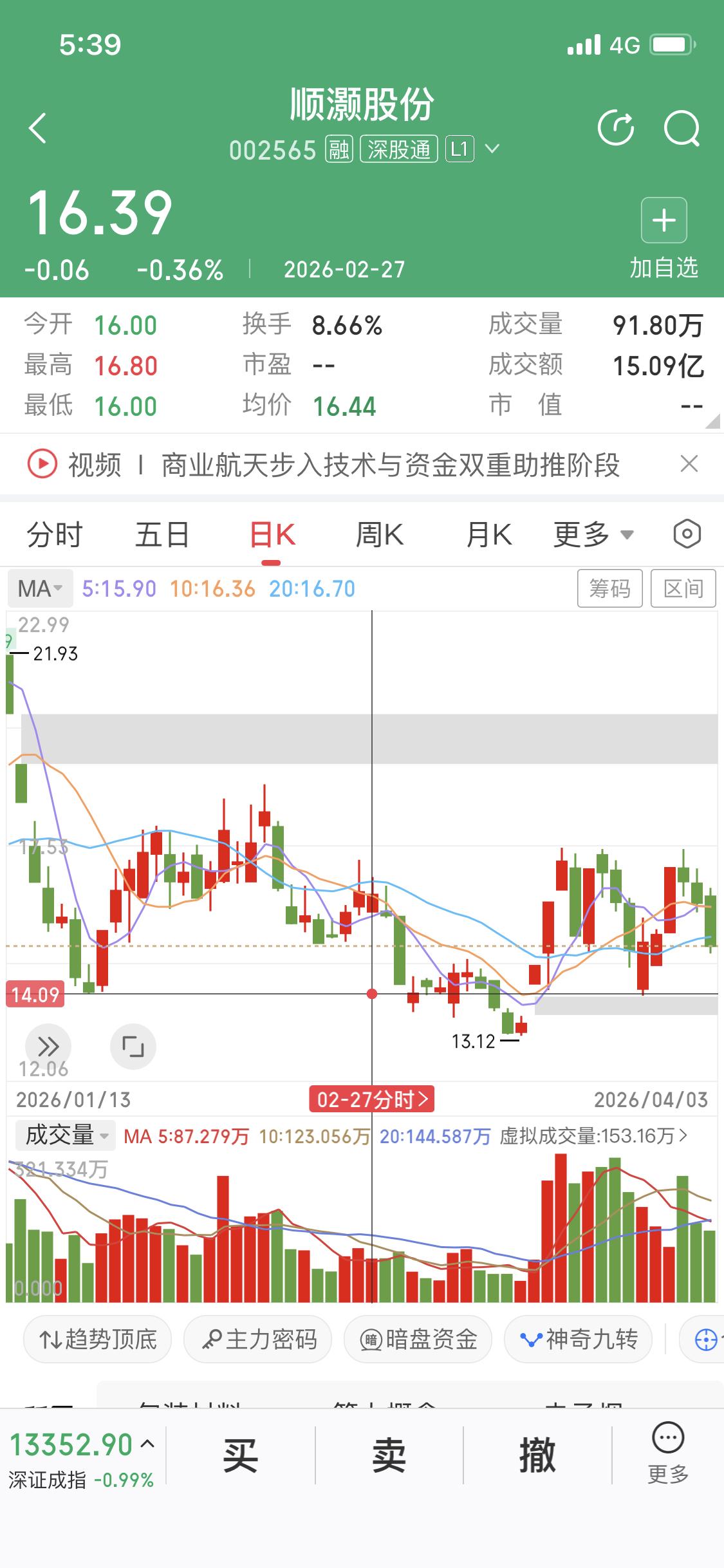Open the MA indicator dropdown
Image resolution: width=724 pixels, height=1568 pixels.
point(39,588)
